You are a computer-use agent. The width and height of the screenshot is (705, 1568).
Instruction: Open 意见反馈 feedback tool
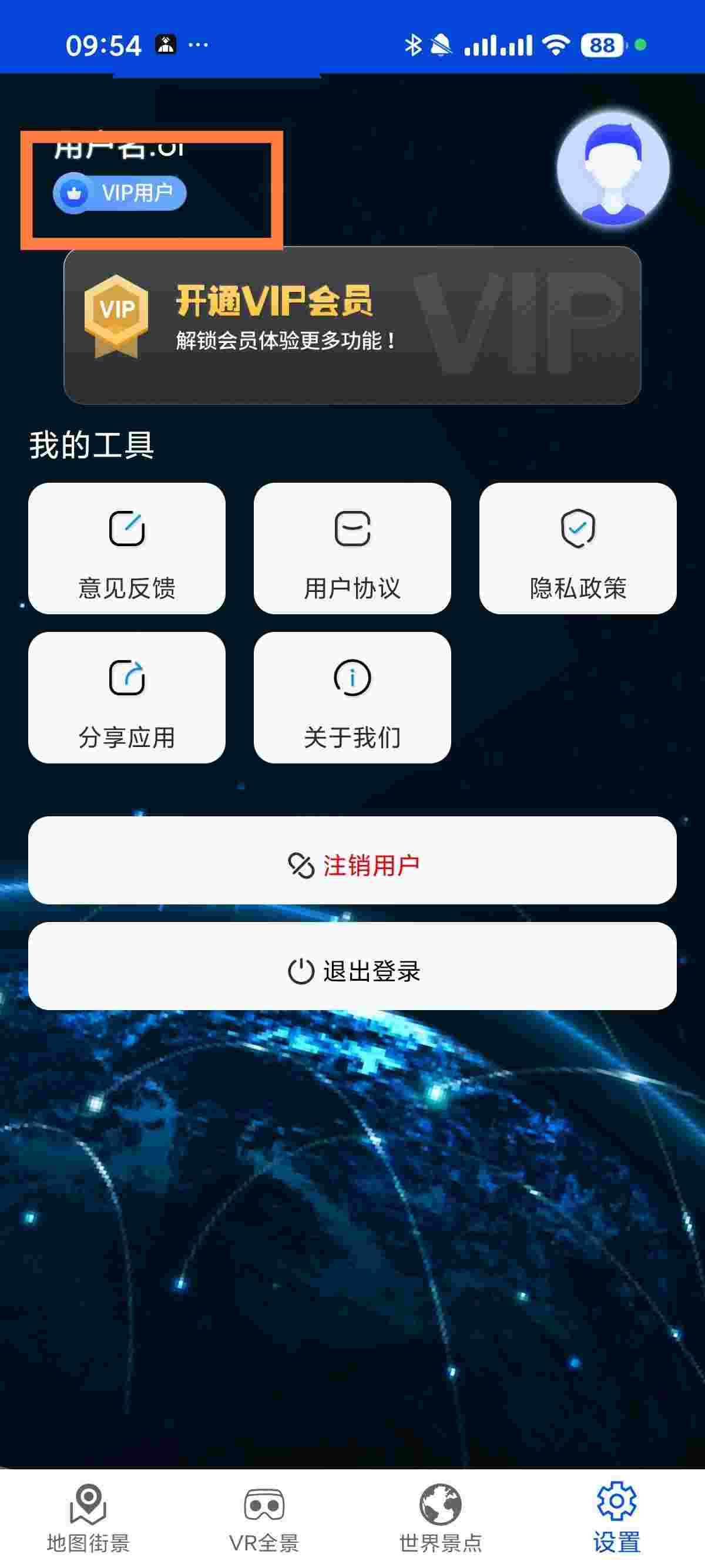point(127,549)
